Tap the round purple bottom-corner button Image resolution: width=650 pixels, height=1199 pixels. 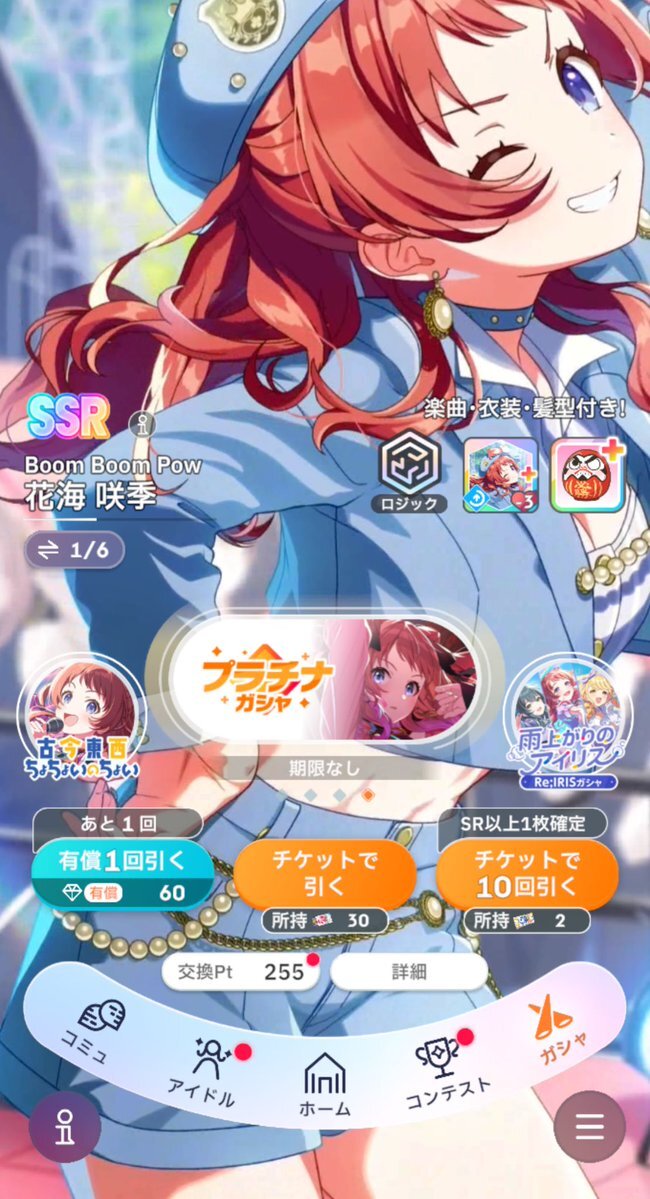64,1126
